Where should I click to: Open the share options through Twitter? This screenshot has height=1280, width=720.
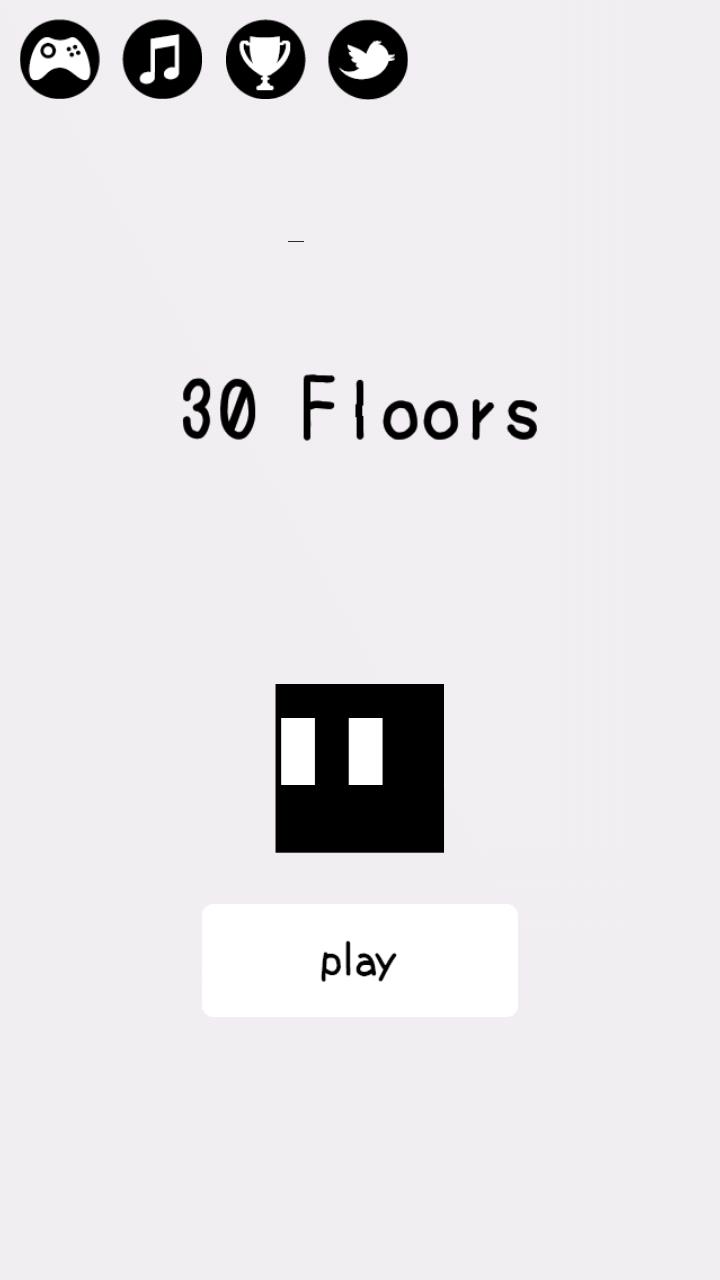367,59
